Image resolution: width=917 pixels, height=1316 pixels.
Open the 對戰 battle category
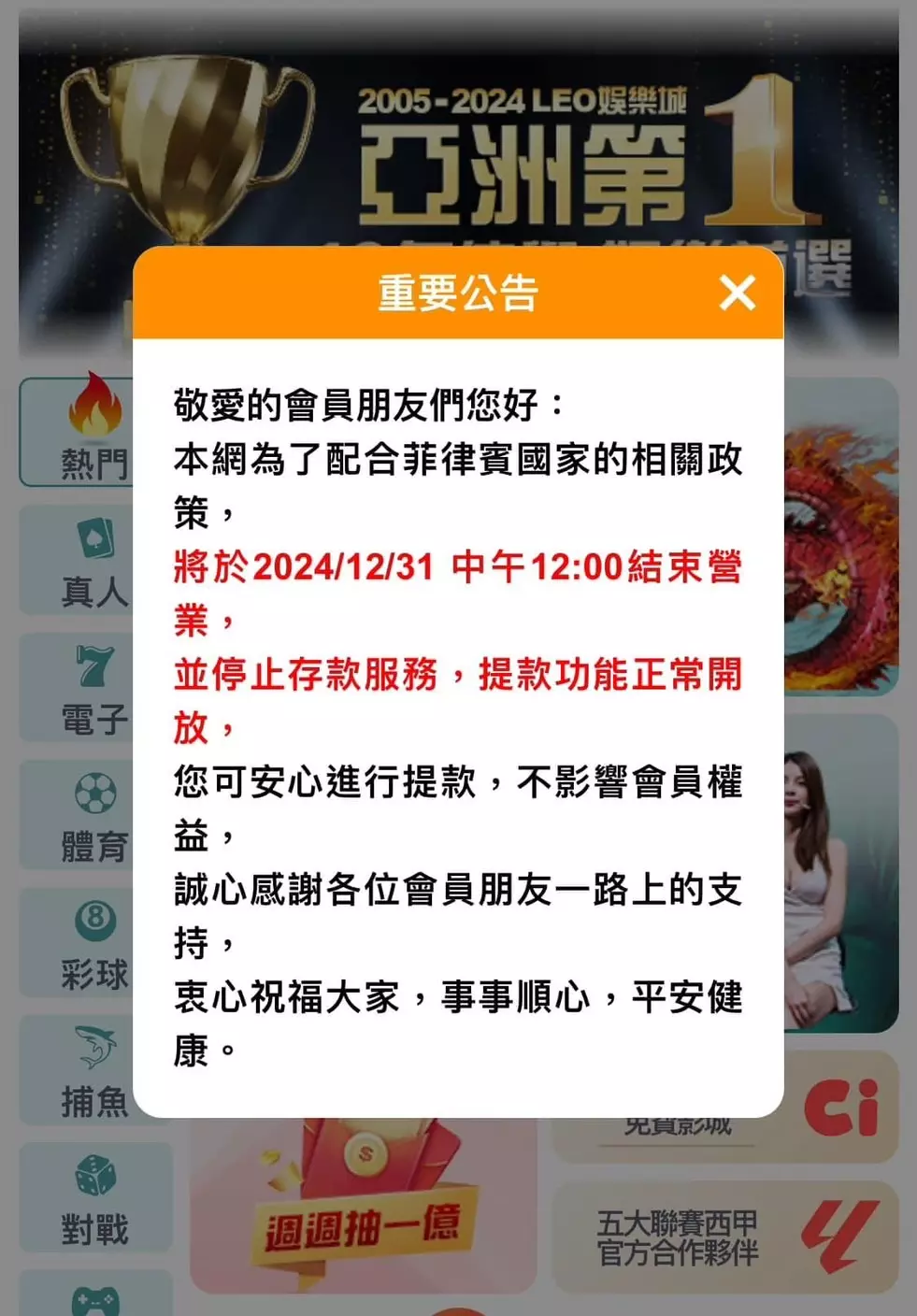tap(95, 1198)
